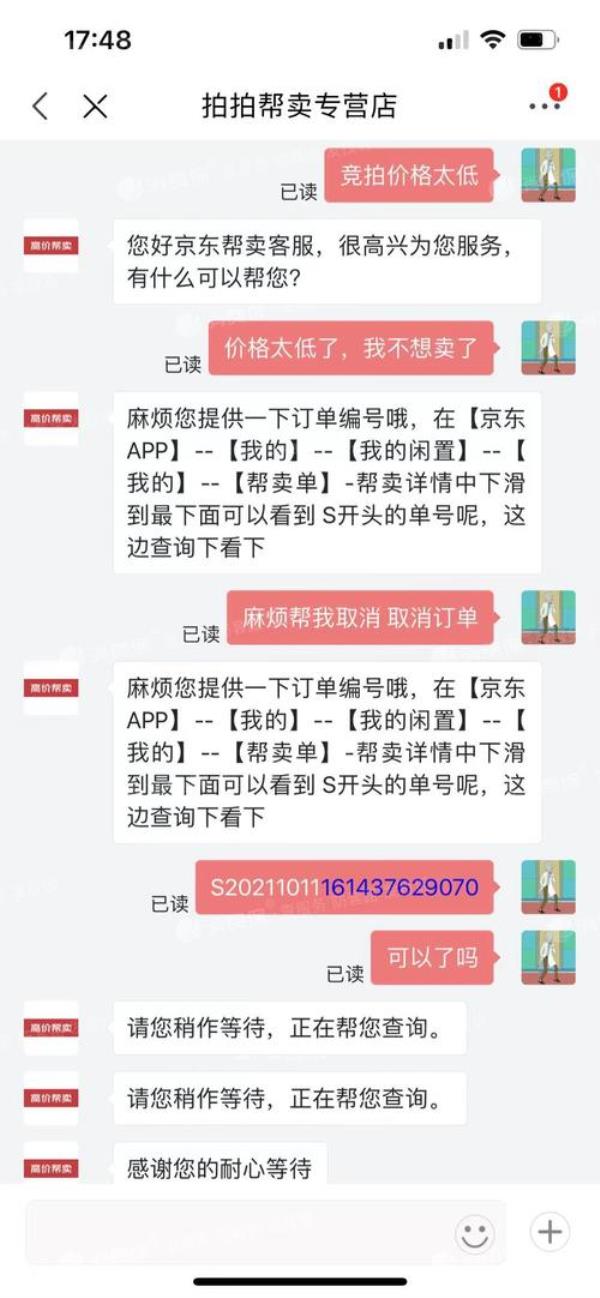Close the chat with the X icon
The height and width of the screenshot is (1298, 600).
click(x=95, y=106)
